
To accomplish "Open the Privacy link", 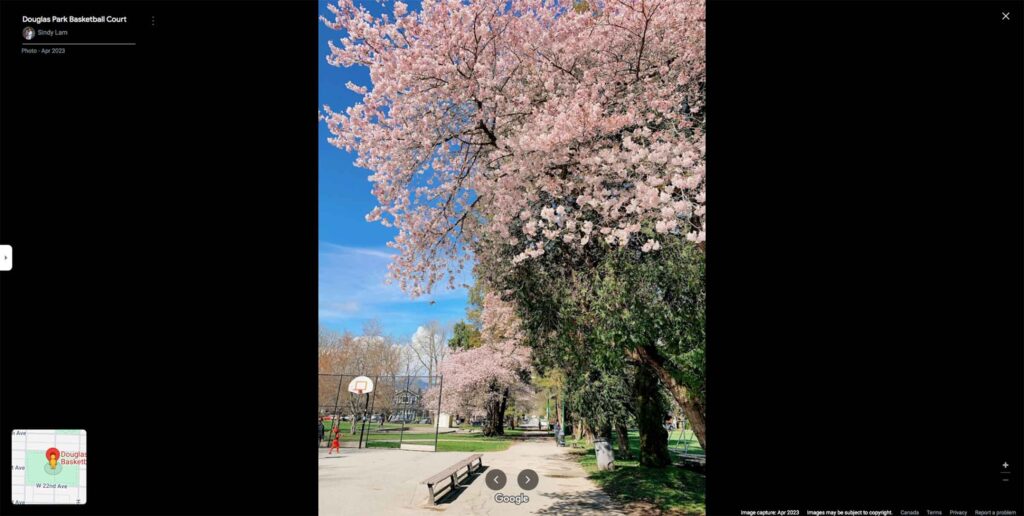I will 958,512.
